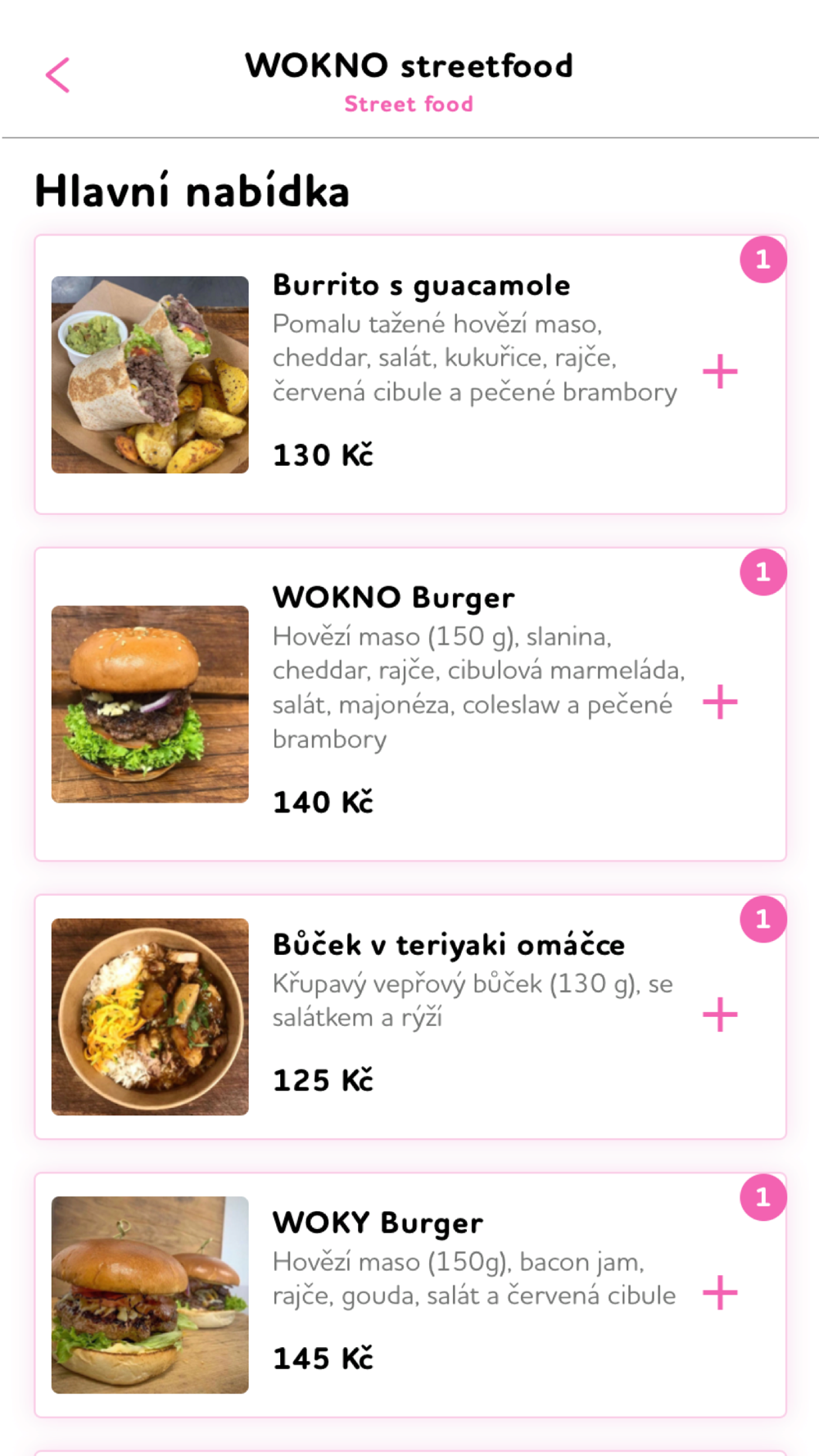Add another Burrito s guacamole
The width and height of the screenshot is (819, 1456).
[x=720, y=372]
